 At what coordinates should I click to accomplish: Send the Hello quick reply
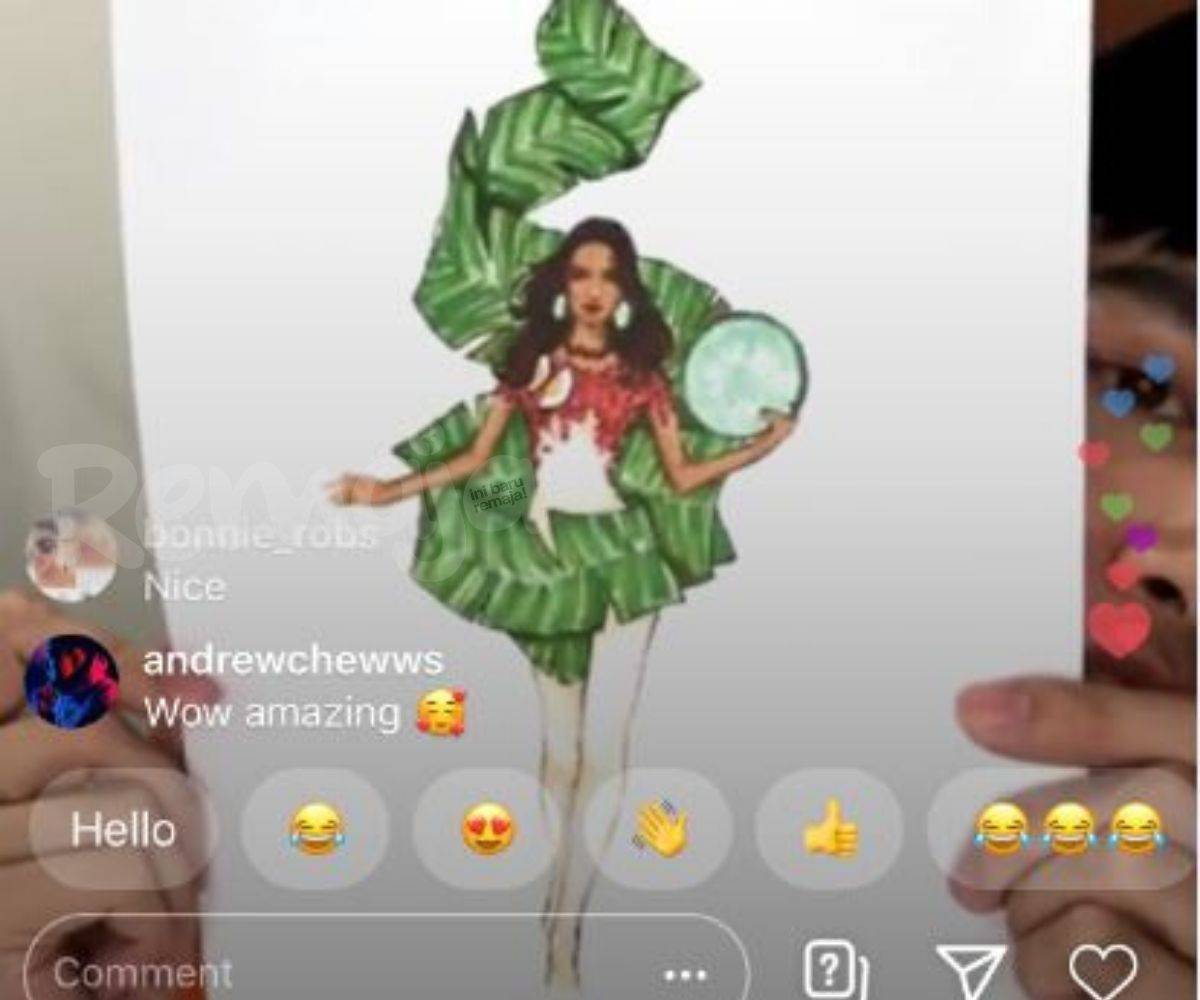point(122,830)
